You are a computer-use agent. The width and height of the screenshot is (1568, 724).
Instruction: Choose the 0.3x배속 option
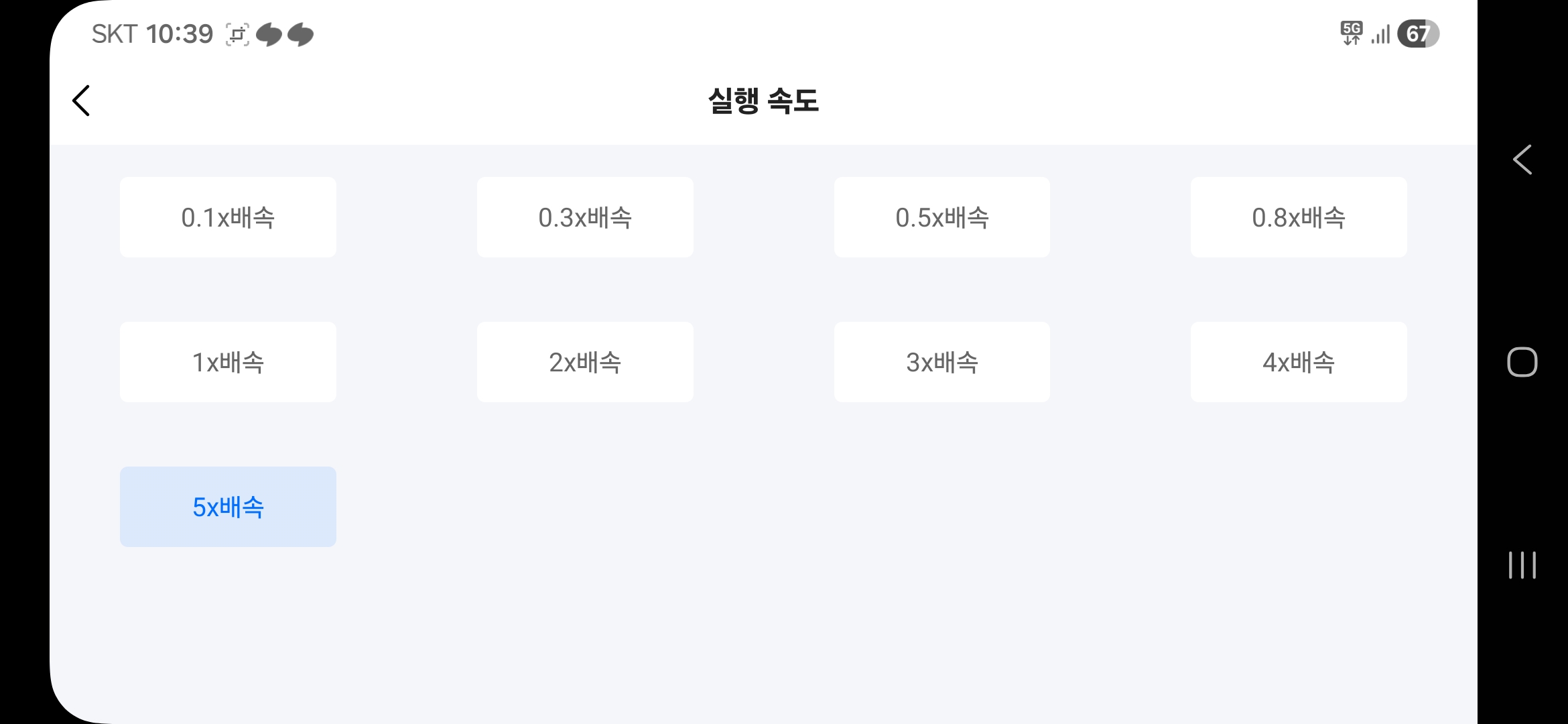pyautogui.click(x=585, y=217)
